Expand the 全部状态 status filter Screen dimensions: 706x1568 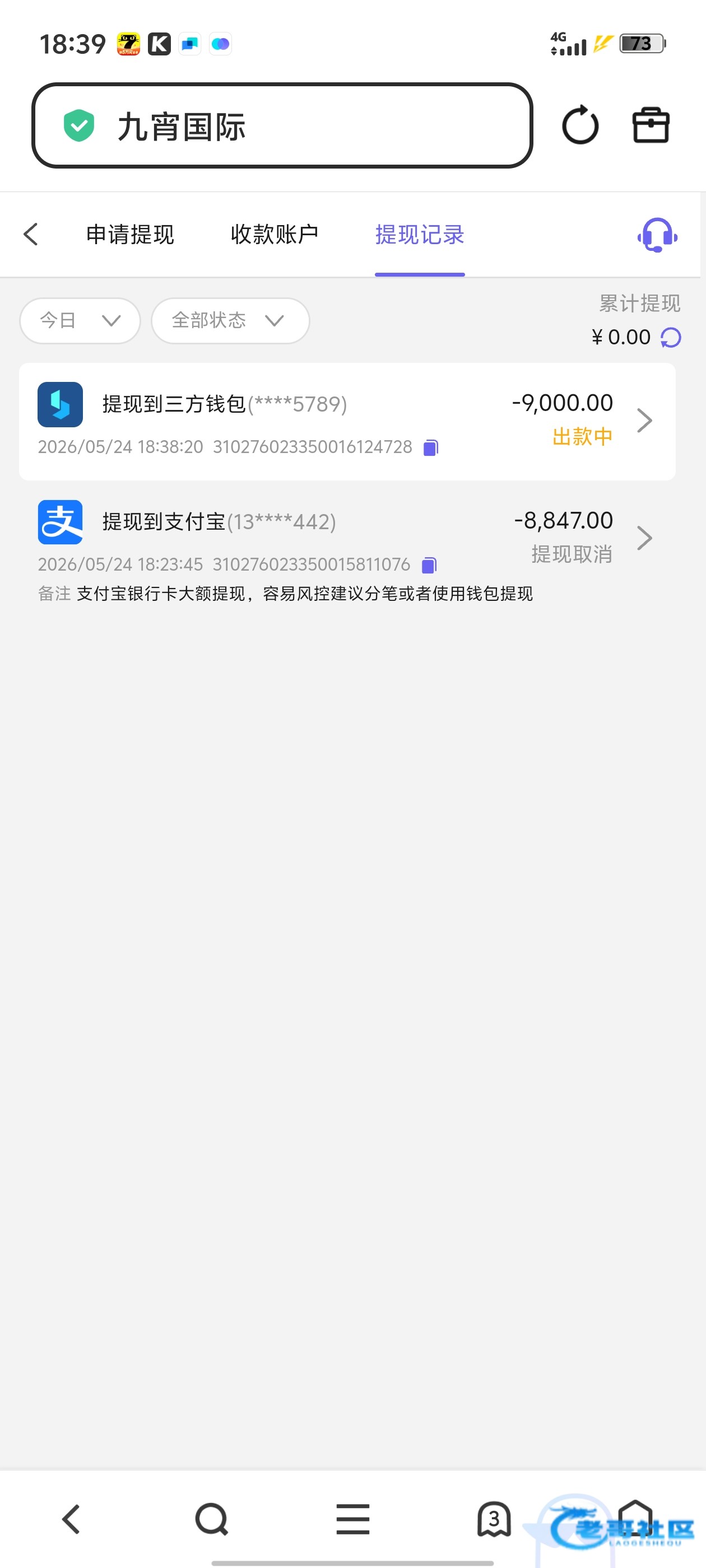click(230, 320)
